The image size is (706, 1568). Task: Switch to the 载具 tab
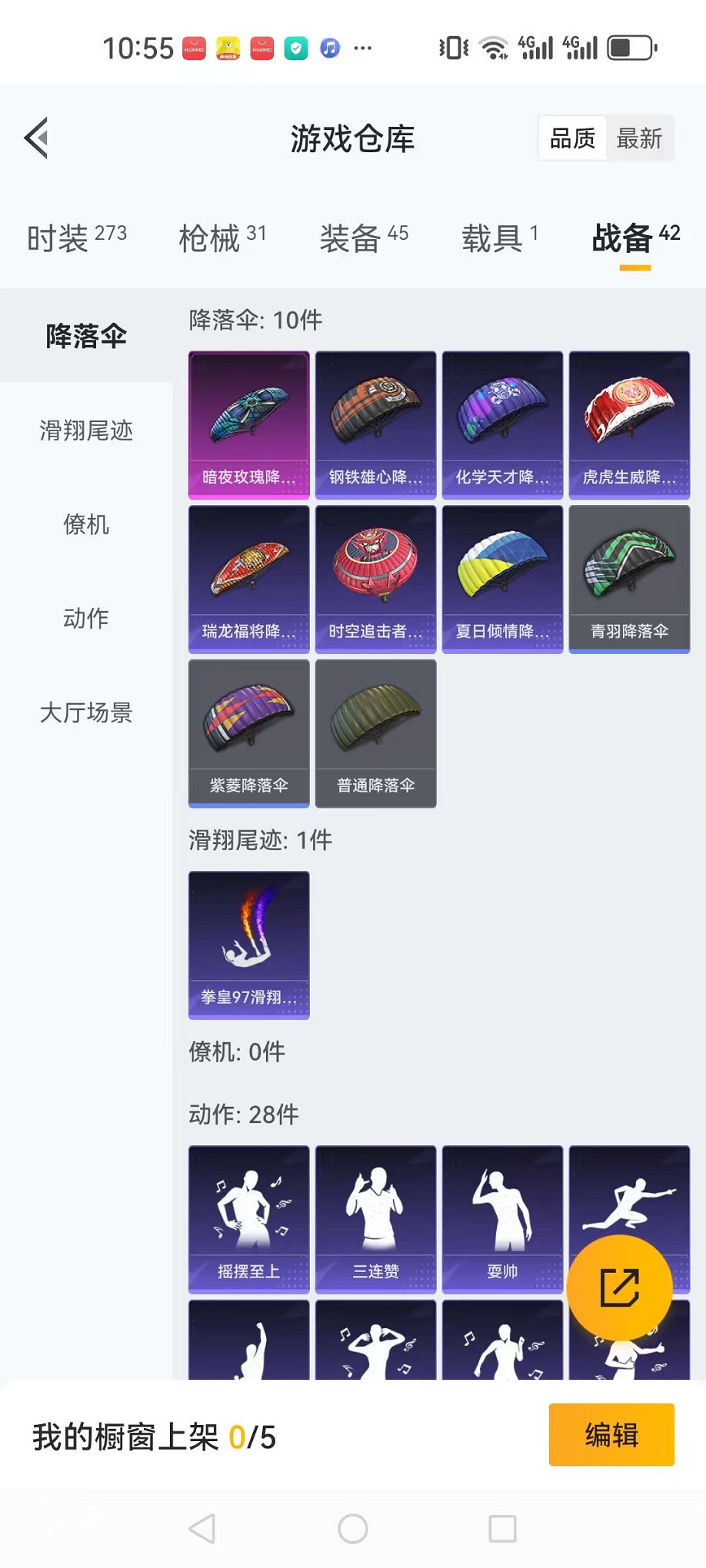(x=499, y=238)
